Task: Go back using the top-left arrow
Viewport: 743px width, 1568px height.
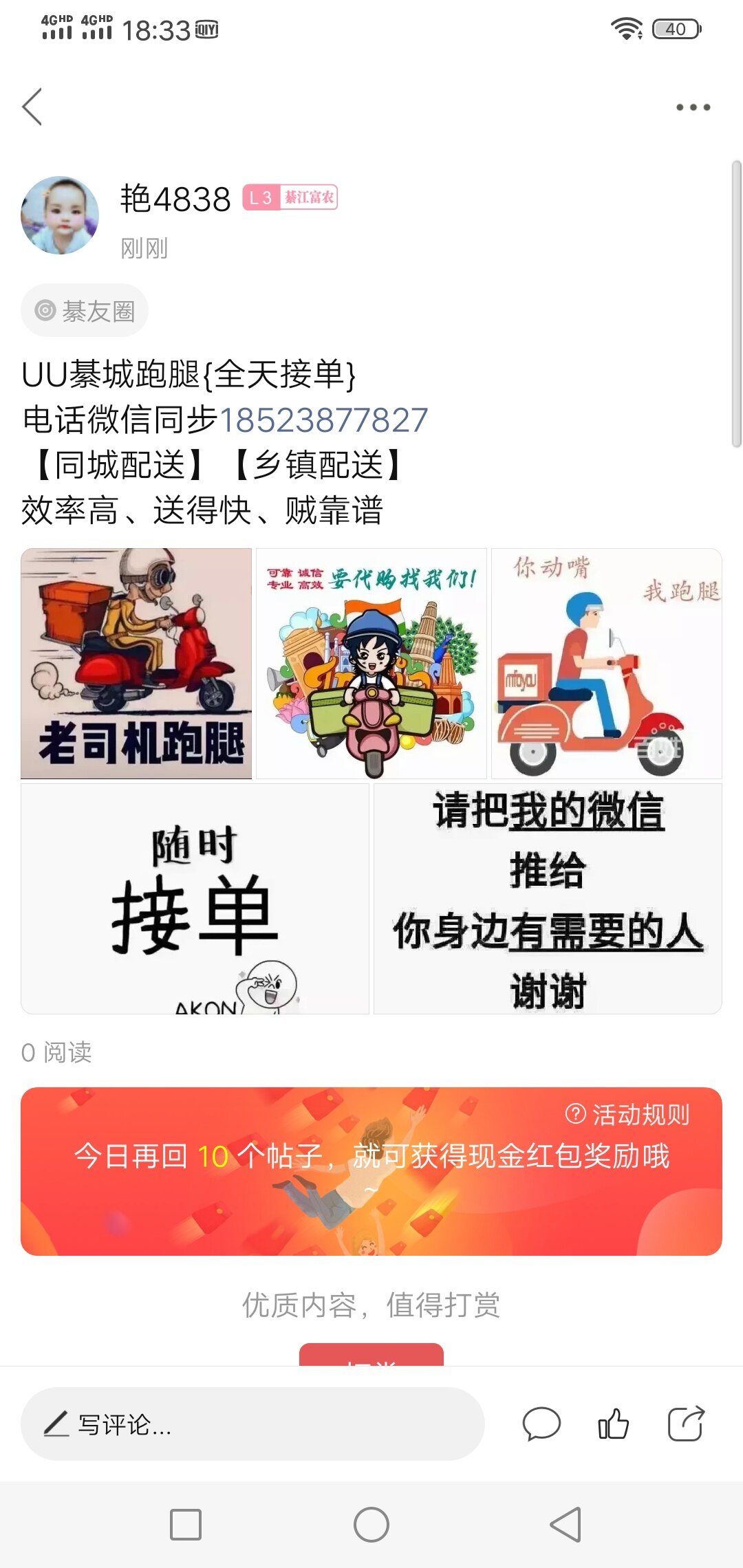Action: (32, 107)
